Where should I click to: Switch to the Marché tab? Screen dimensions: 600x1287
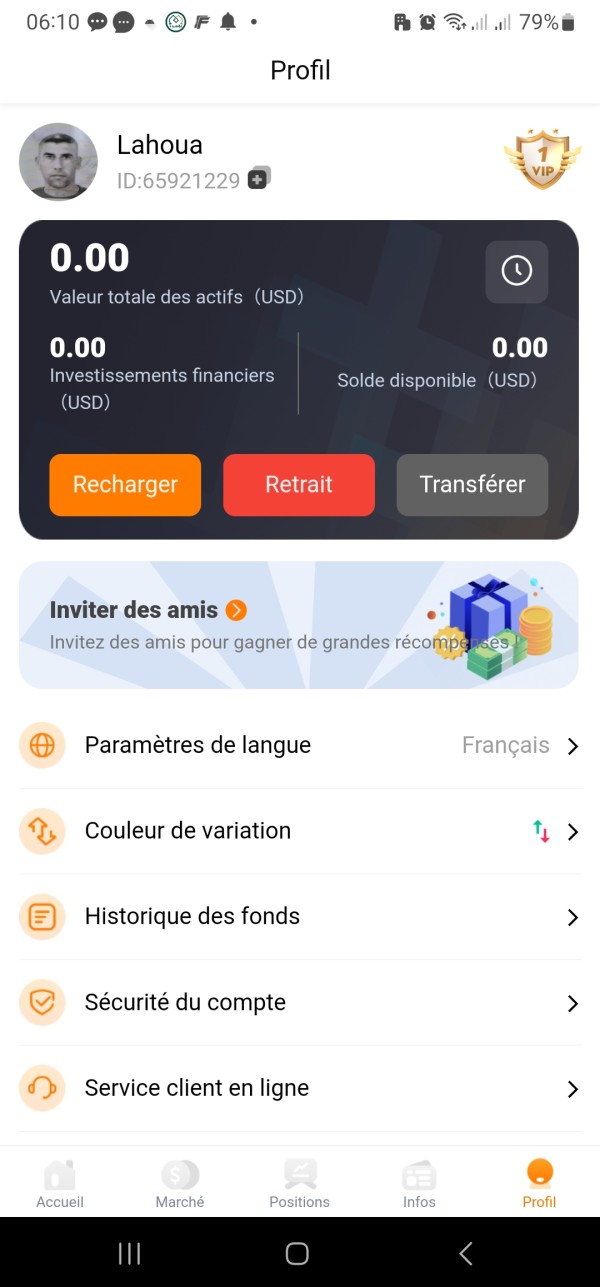point(180,1184)
